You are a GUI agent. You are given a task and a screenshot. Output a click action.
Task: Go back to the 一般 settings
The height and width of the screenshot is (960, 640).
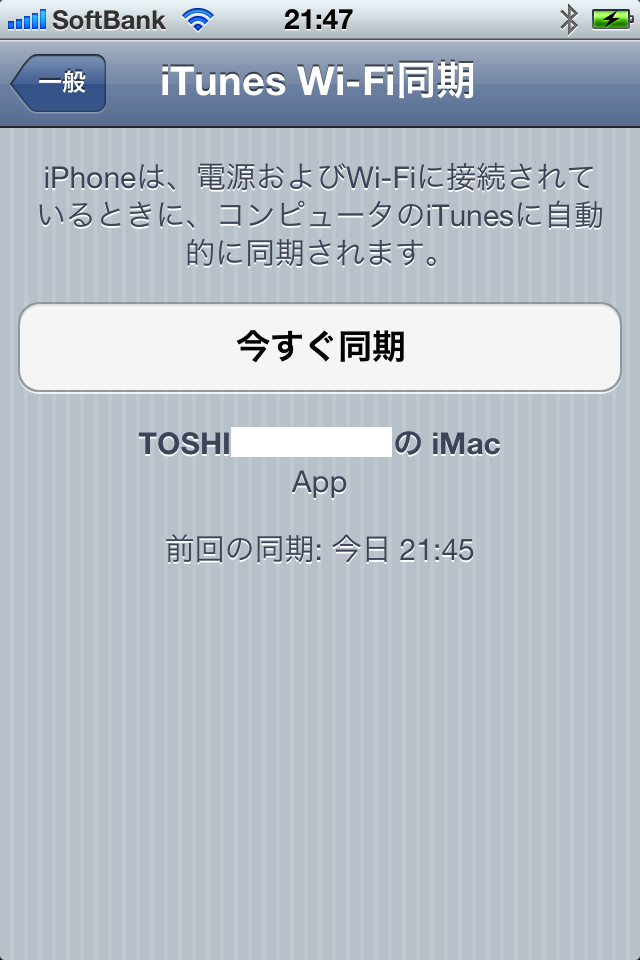point(59,83)
